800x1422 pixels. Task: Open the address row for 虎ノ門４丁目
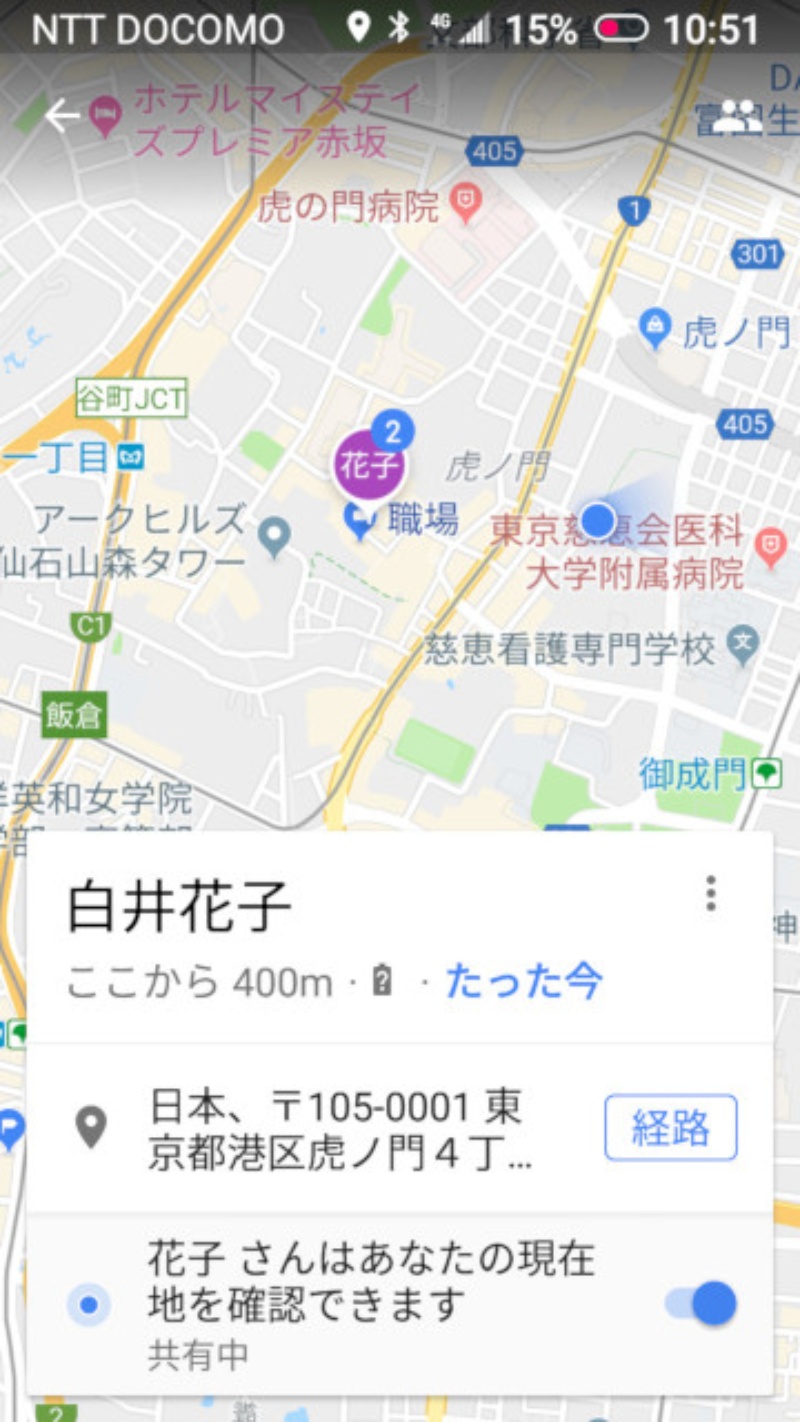tap(340, 1130)
